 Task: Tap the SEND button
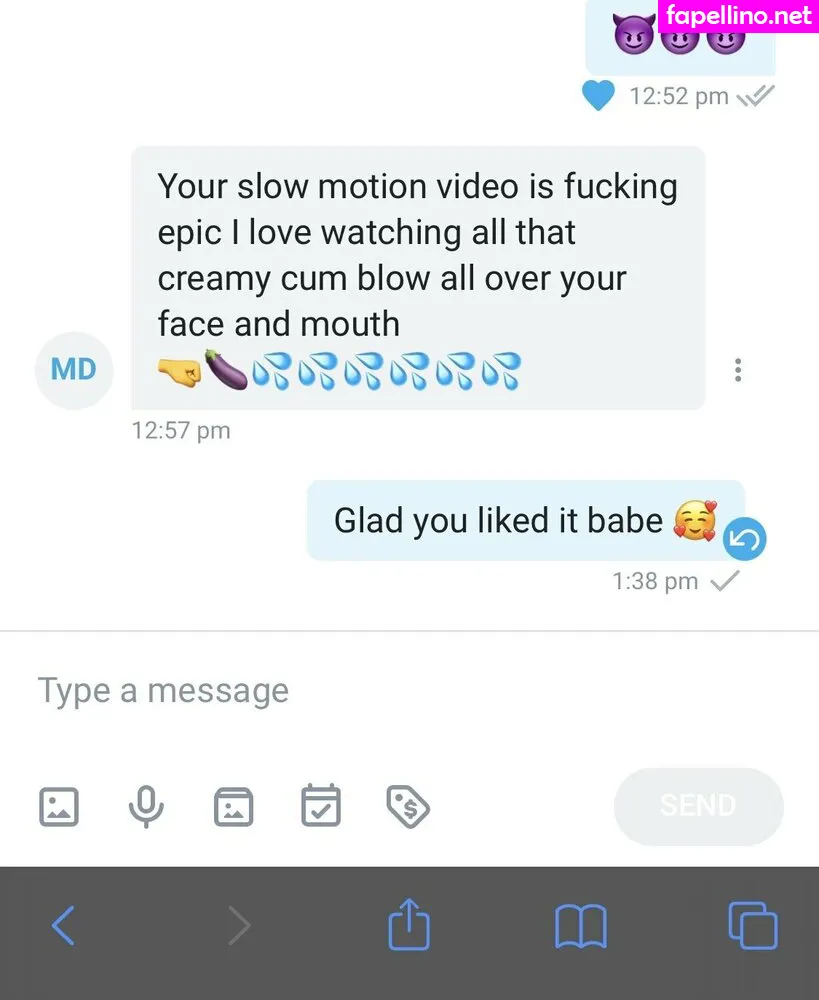pyautogui.click(x=698, y=806)
